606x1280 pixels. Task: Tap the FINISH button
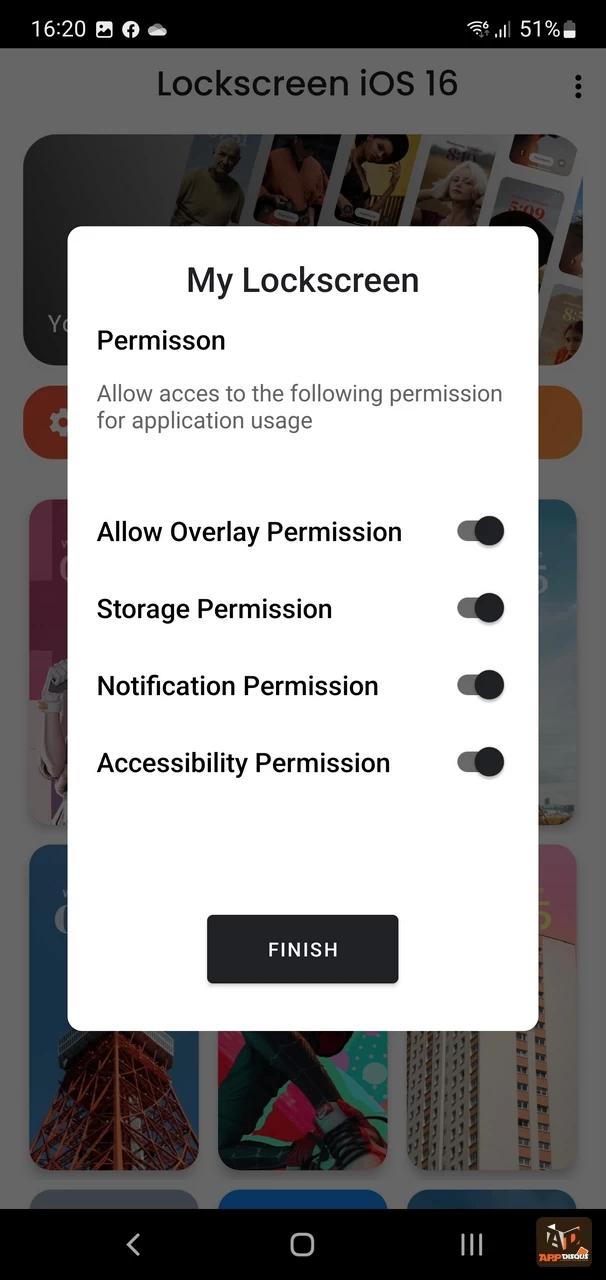(303, 949)
